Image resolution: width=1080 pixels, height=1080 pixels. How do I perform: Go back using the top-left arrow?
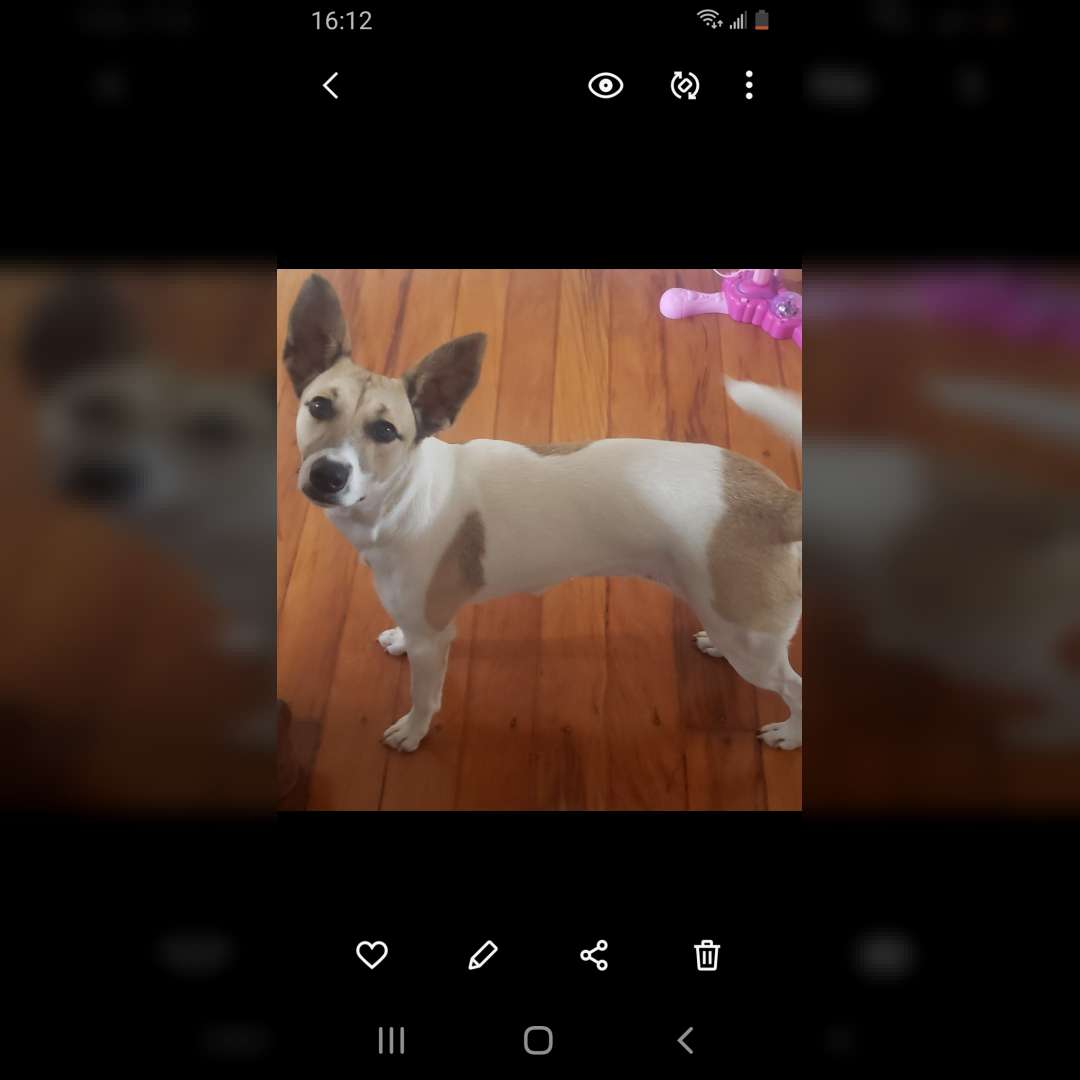point(331,86)
